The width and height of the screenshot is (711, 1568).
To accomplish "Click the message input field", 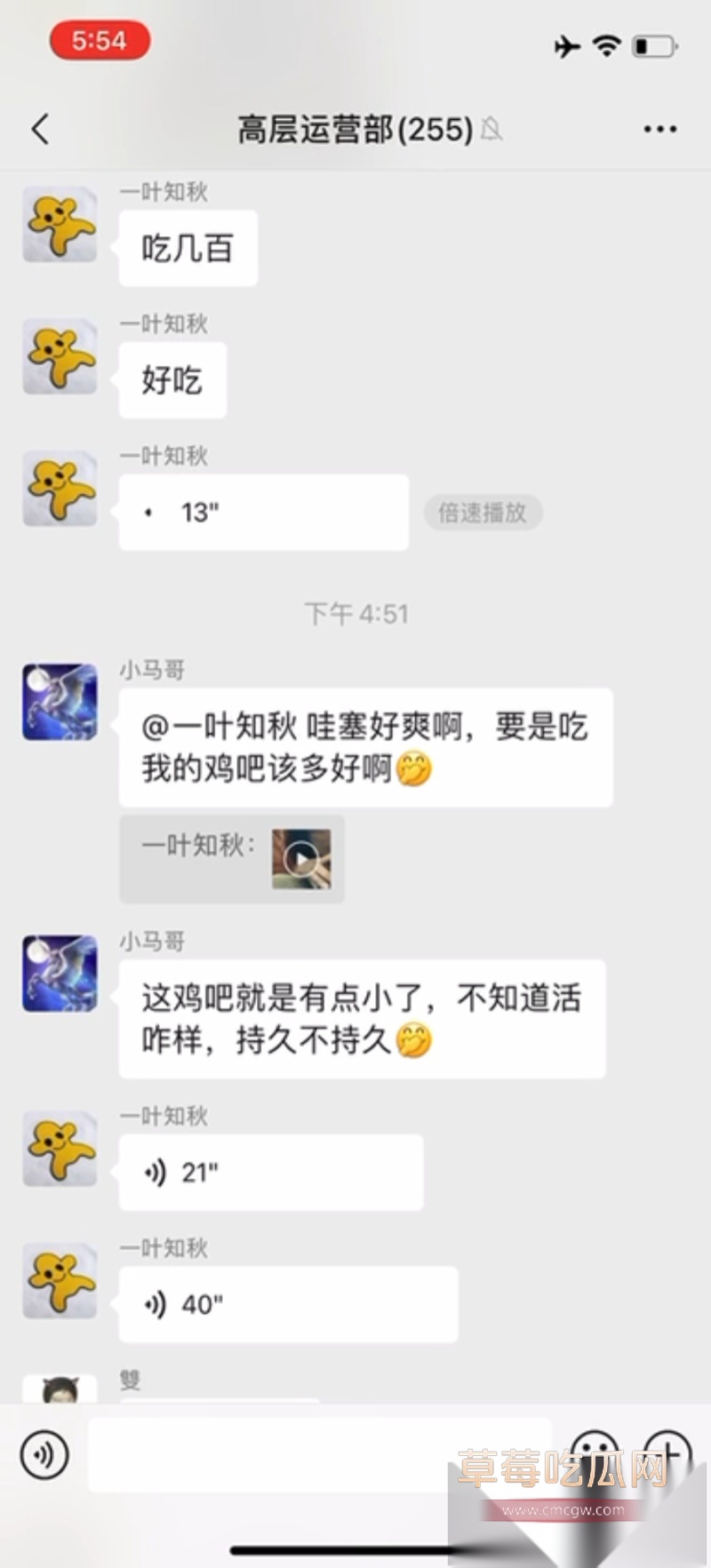I will click(320, 1455).
